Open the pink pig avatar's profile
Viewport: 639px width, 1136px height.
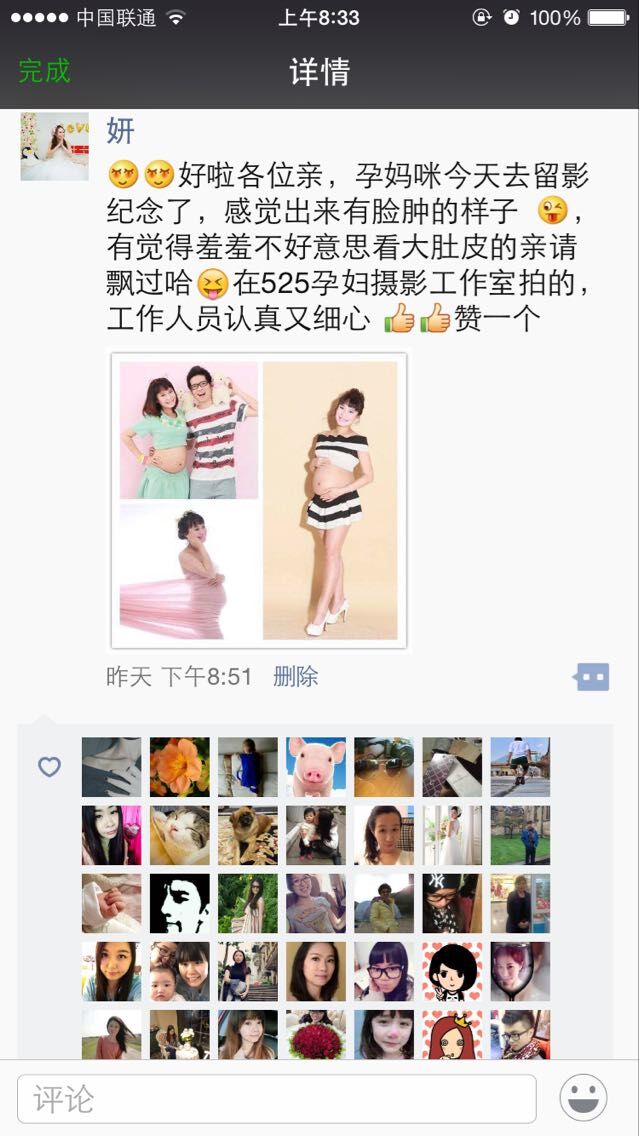pos(316,767)
